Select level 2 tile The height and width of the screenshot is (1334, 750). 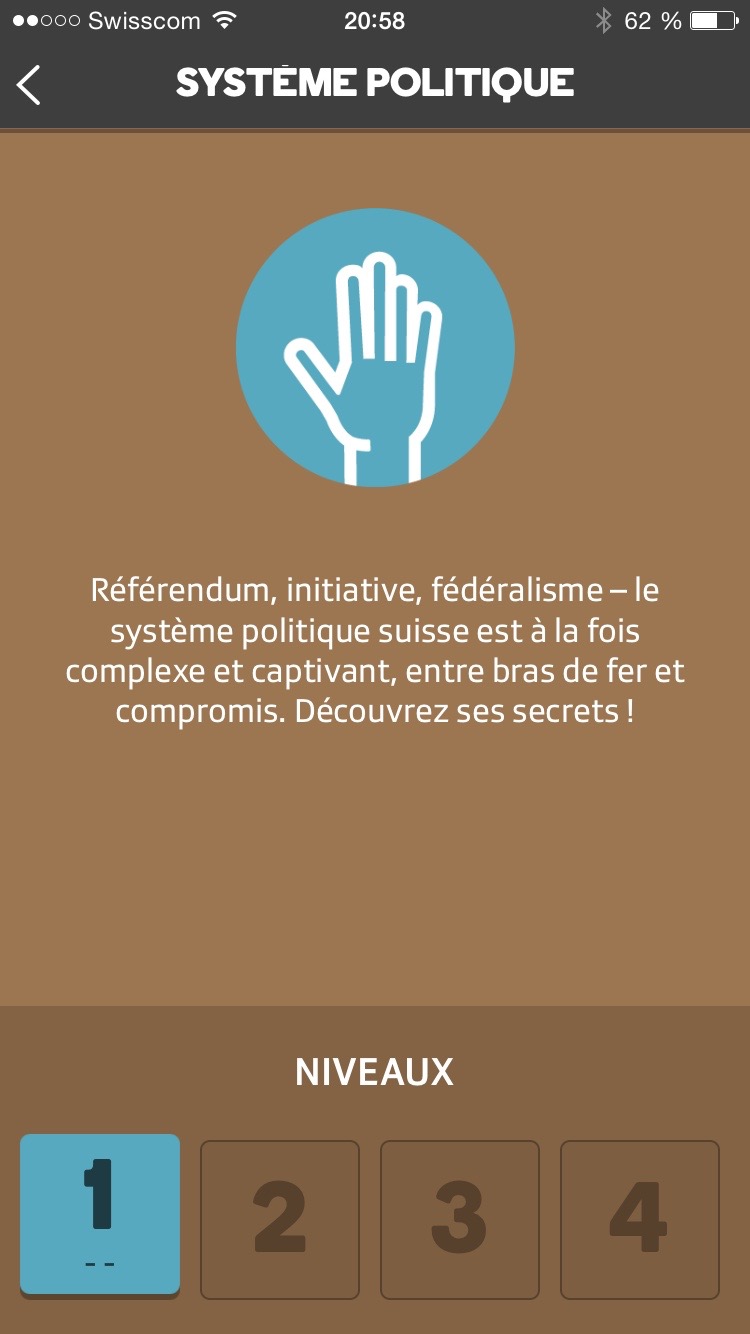pos(280,1219)
